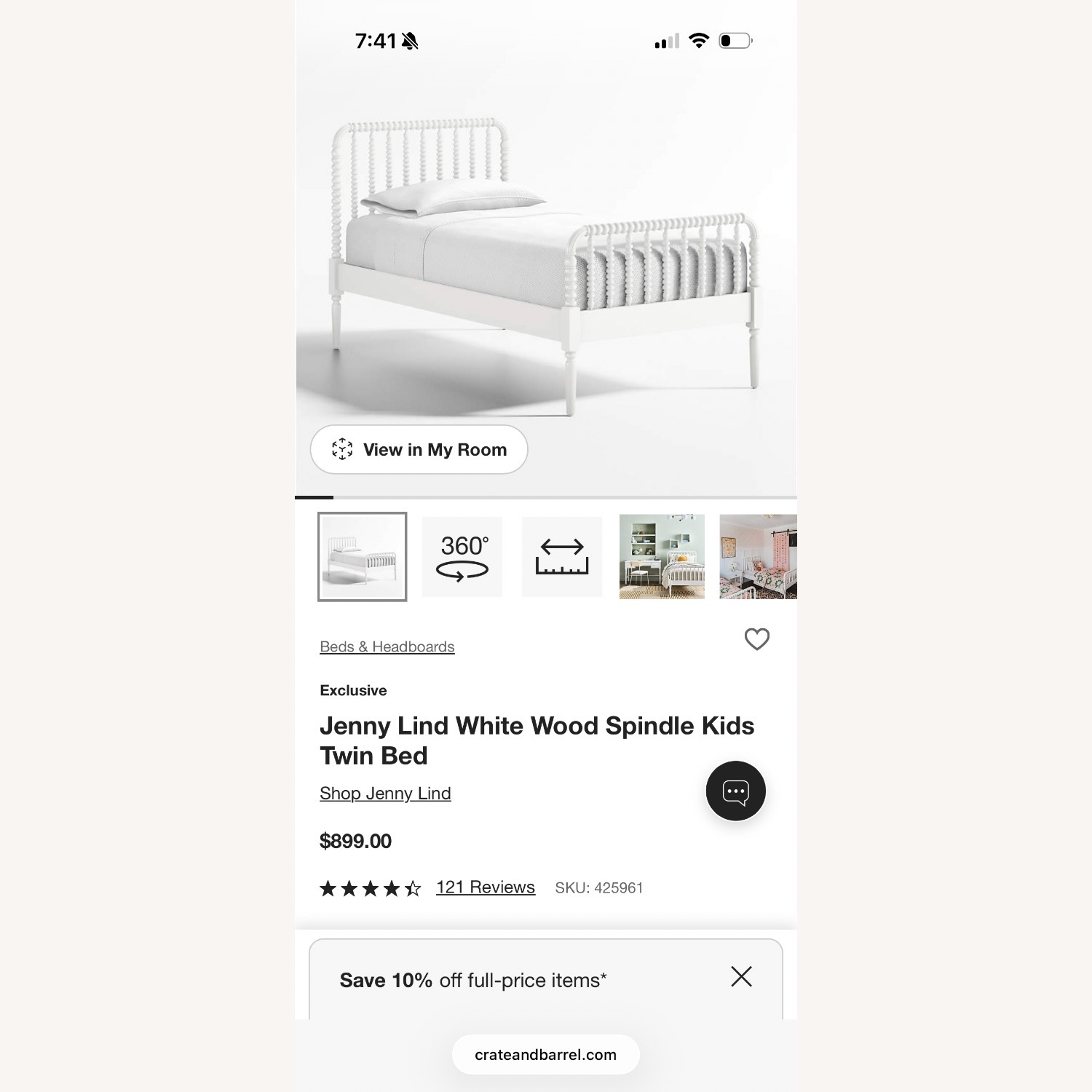Open the dimensions diagram thumbnail
The height and width of the screenshot is (1092, 1092).
(561, 557)
